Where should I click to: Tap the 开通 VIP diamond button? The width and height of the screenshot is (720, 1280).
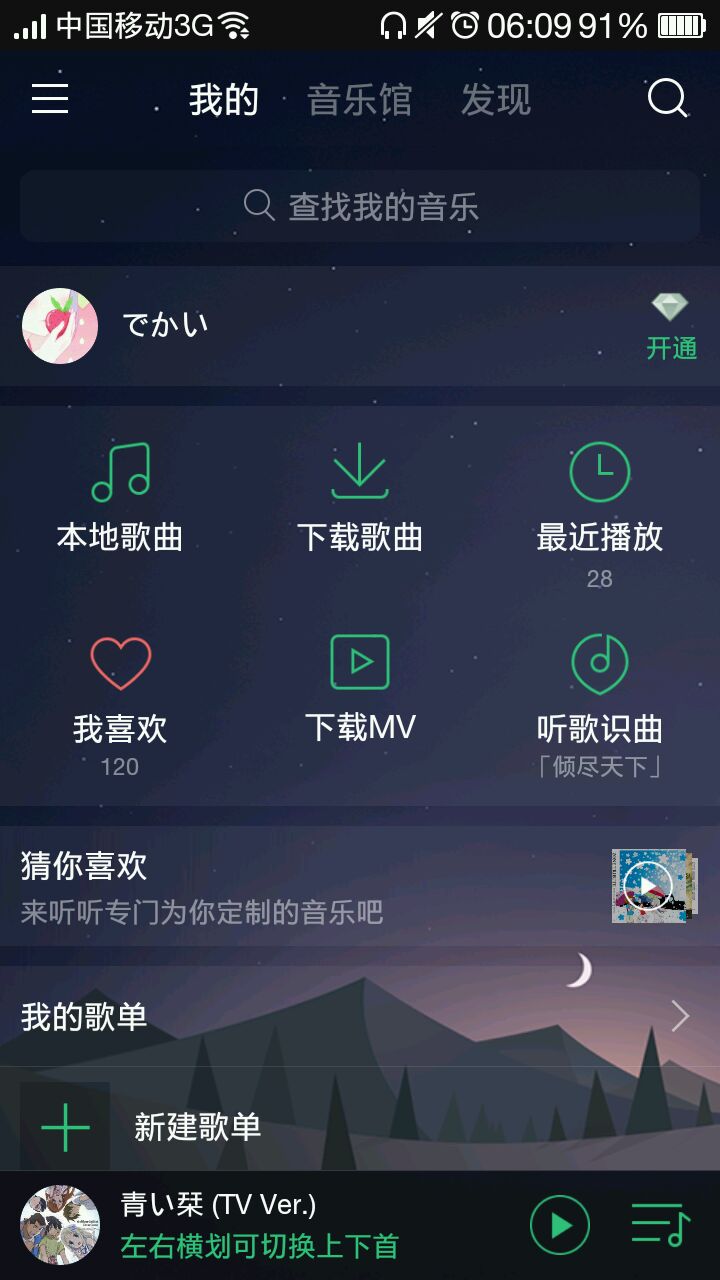tap(670, 327)
